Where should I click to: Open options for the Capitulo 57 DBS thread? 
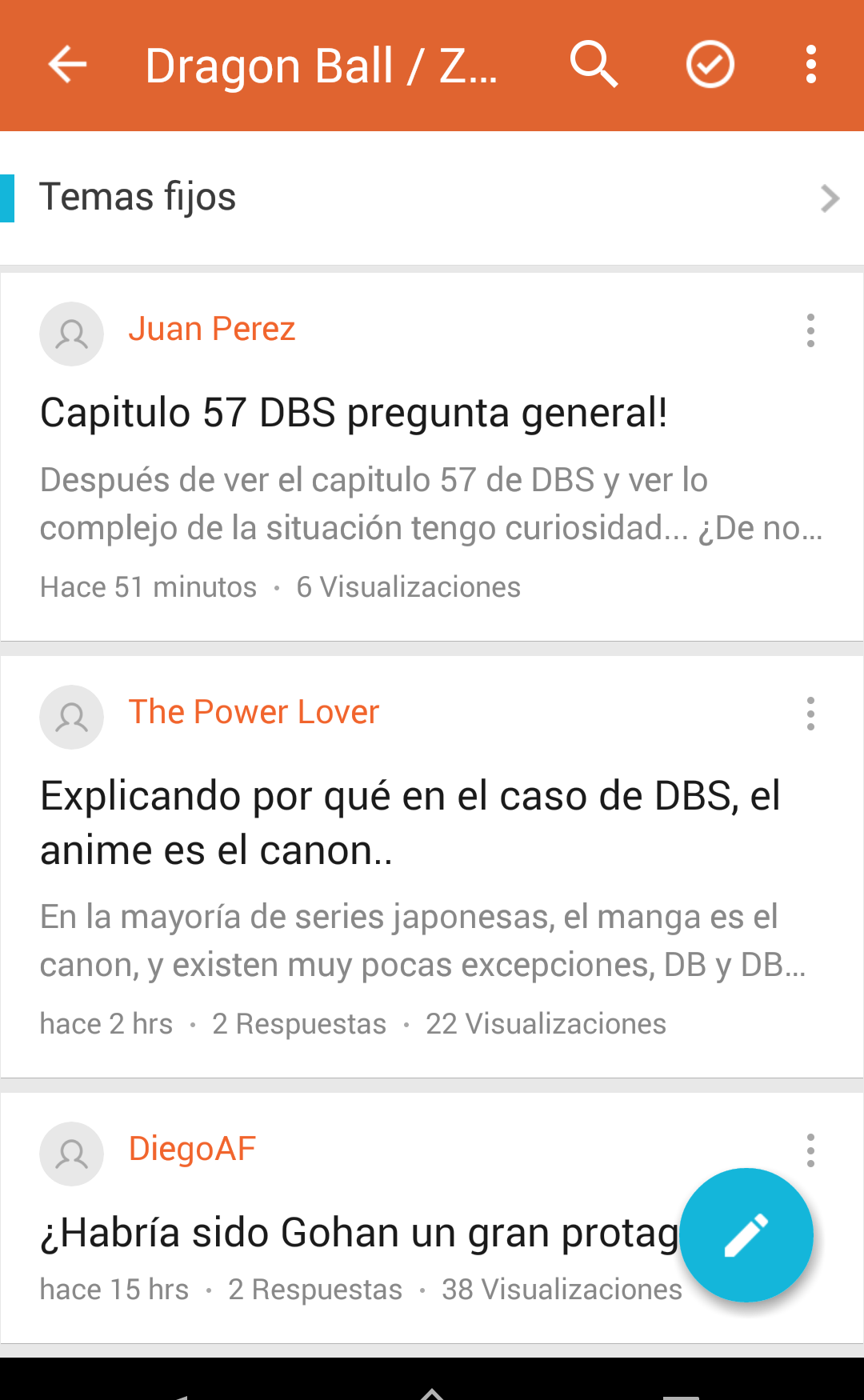pos(810,330)
